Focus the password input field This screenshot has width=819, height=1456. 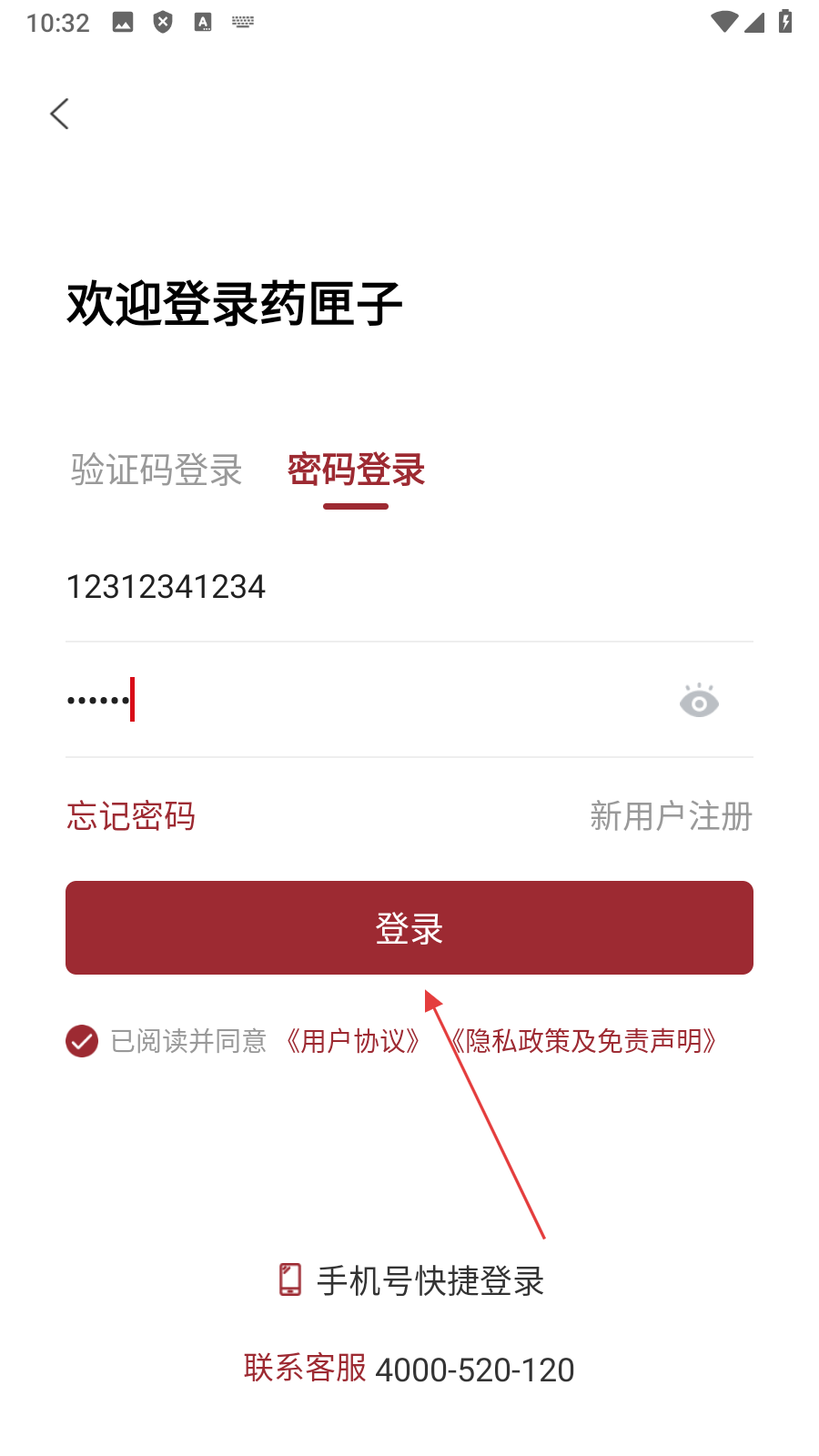point(364,701)
